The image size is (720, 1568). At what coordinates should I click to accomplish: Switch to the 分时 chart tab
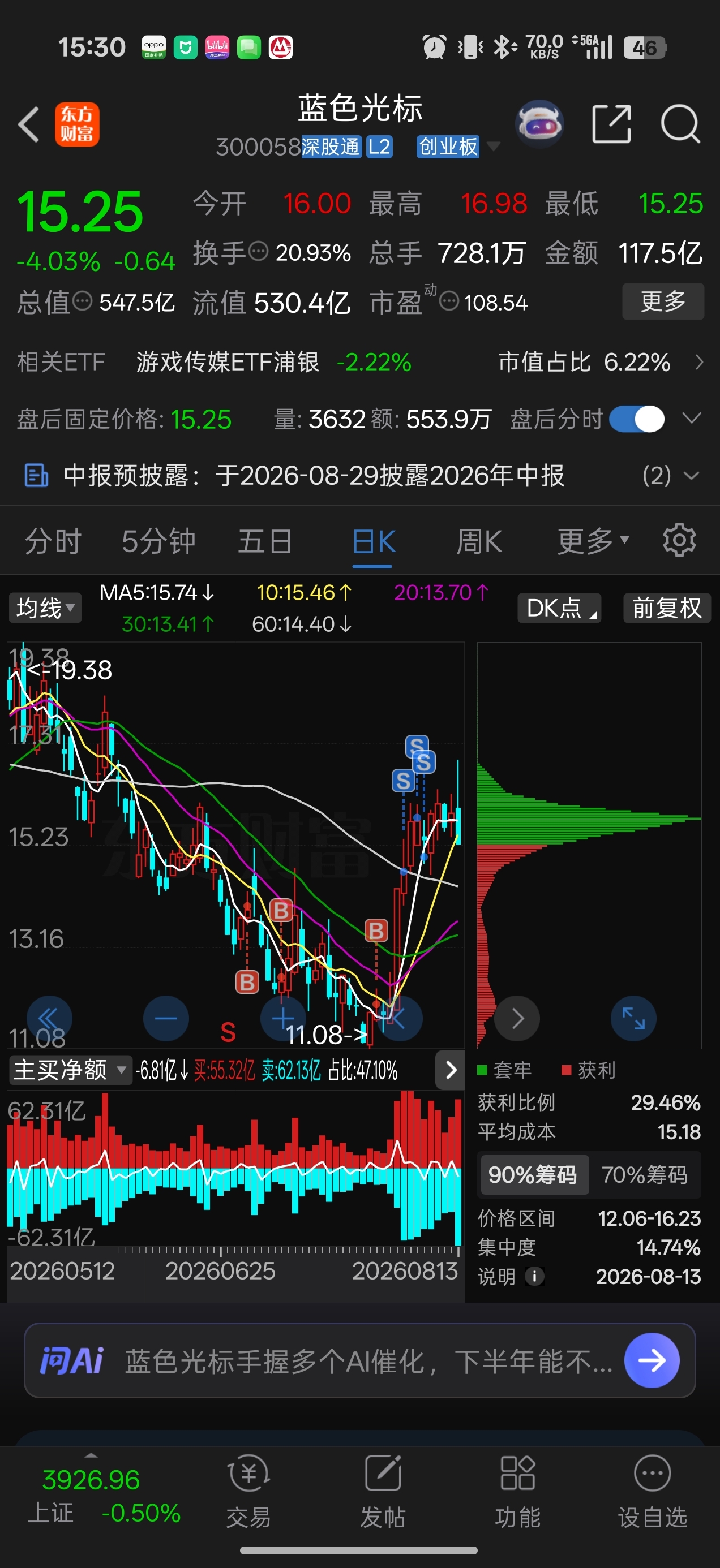pyautogui.click(x=53, y=541)
